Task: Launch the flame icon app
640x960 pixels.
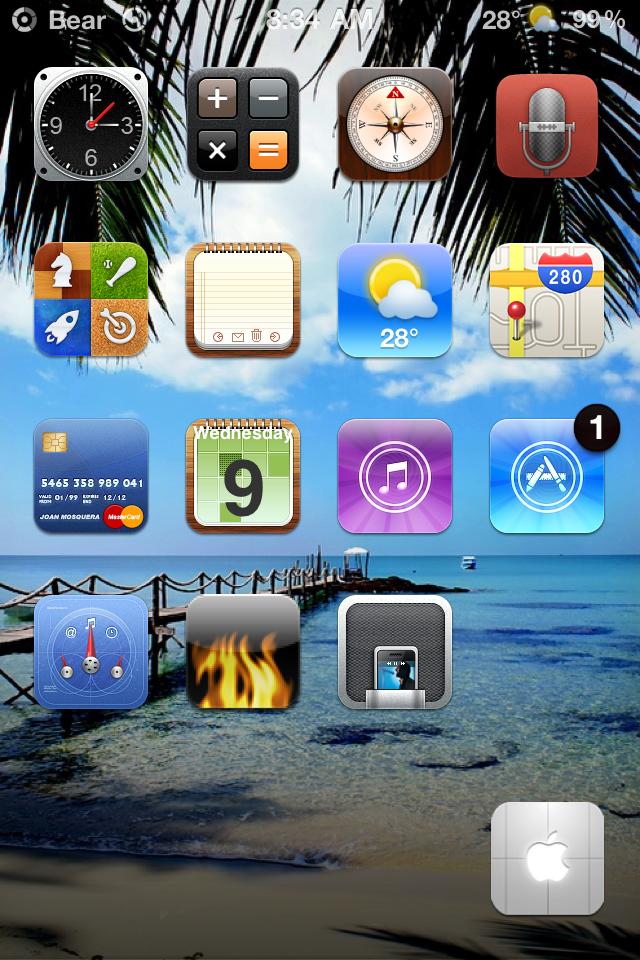Action: (243, 652)
